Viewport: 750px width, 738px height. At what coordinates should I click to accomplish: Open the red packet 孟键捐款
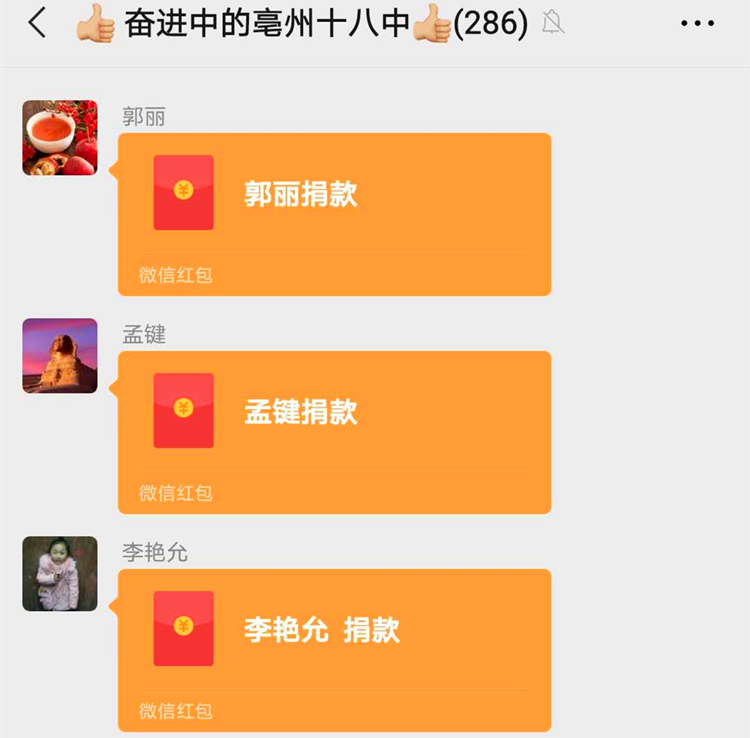tap(334, 432)
